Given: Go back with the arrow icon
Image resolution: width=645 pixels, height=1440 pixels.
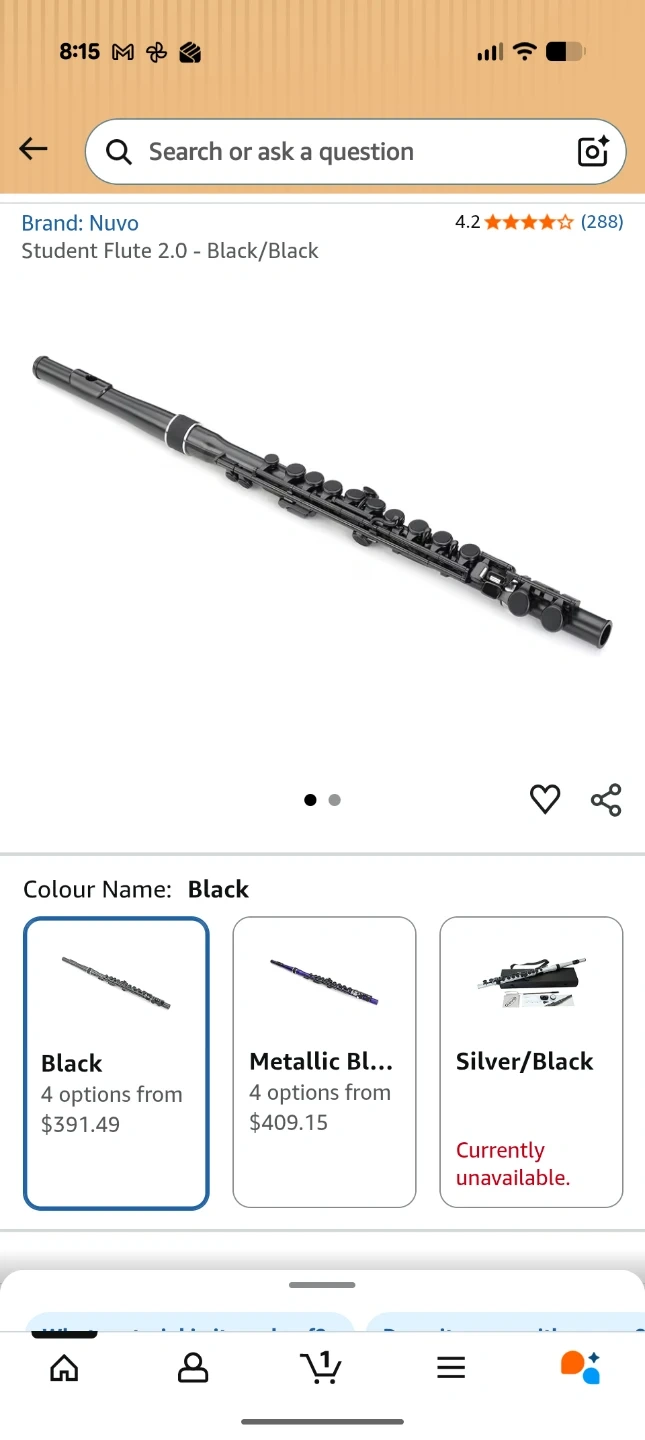Looking at the screenshot, I should tap(33, 150).
